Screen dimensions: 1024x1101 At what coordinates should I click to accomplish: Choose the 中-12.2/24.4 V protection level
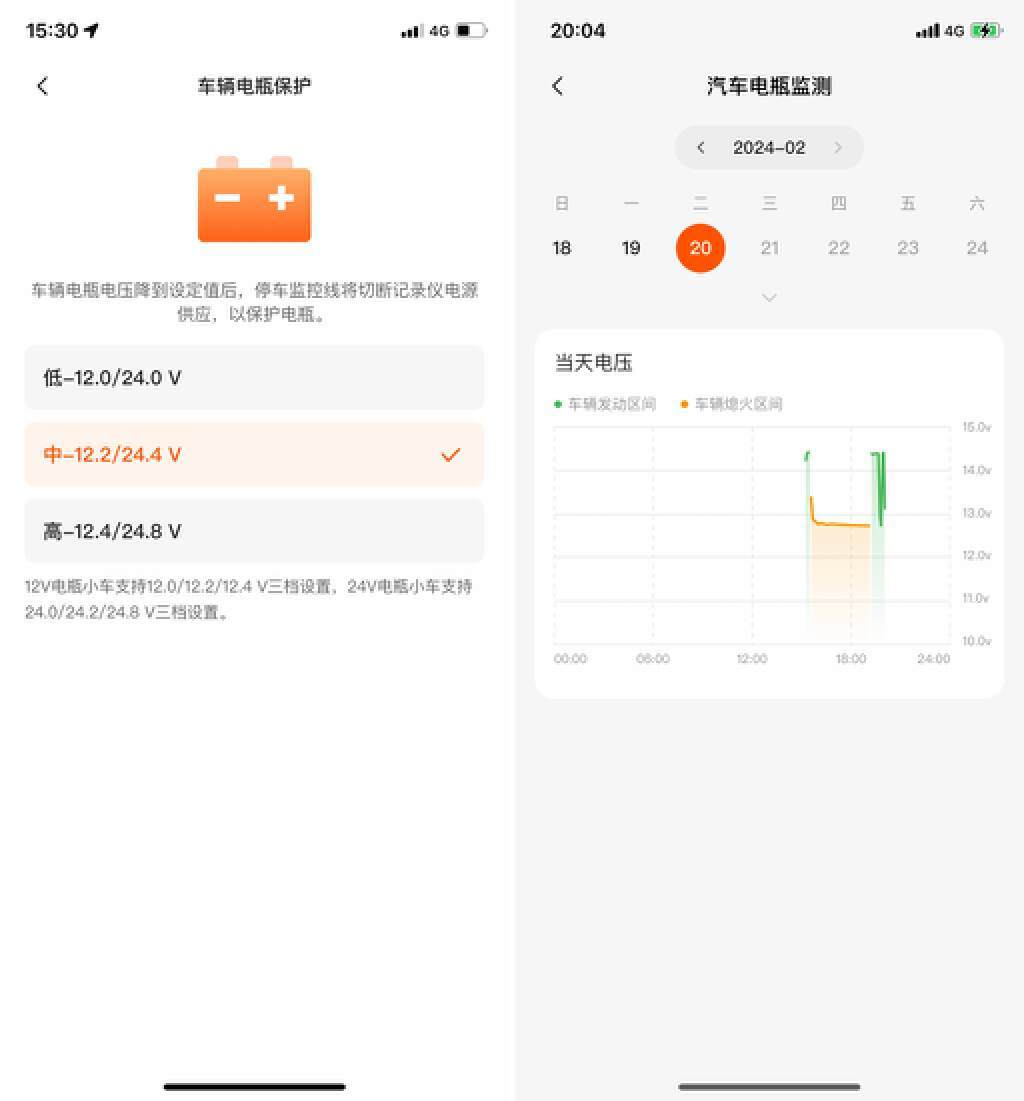[x=254, y=454]
